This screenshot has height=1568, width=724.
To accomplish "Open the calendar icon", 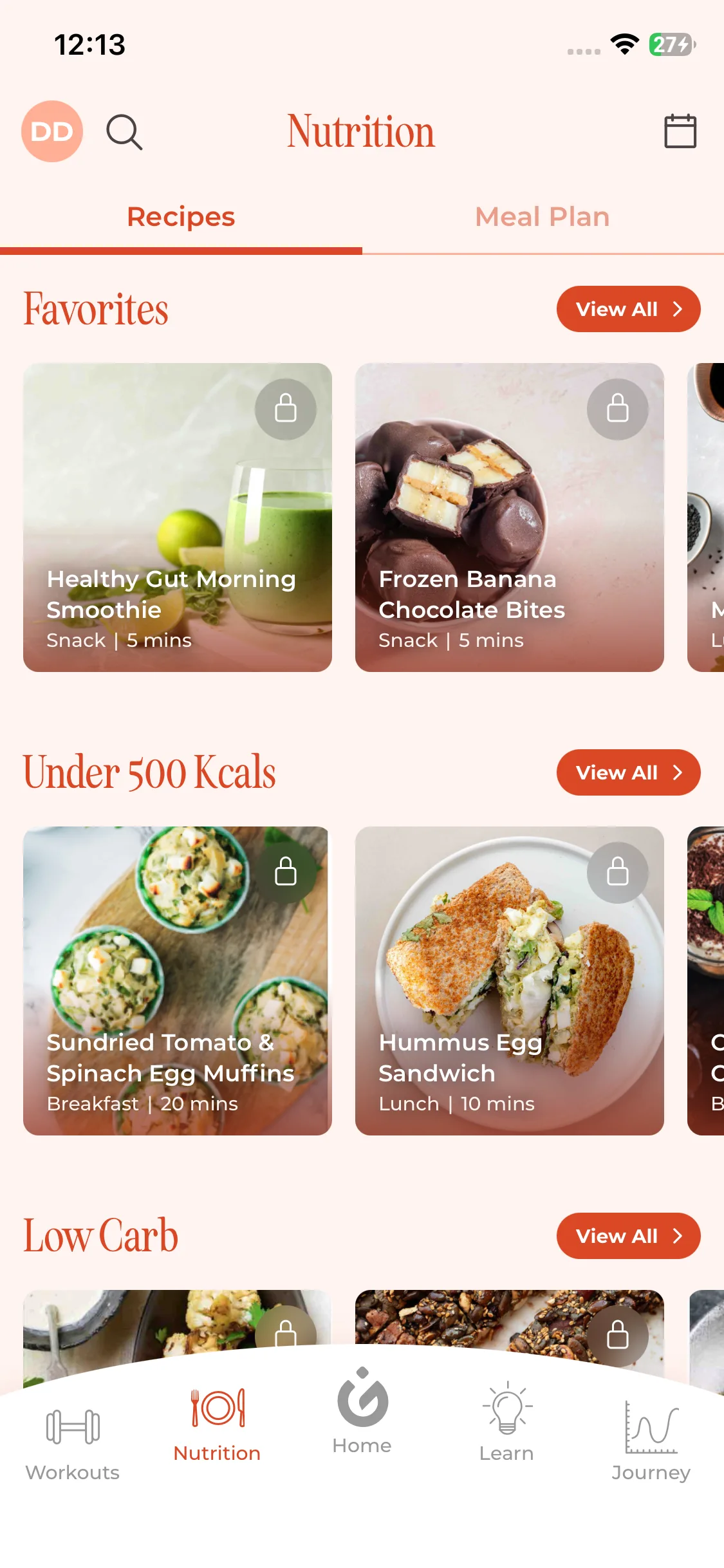I will tap(680, 131).
